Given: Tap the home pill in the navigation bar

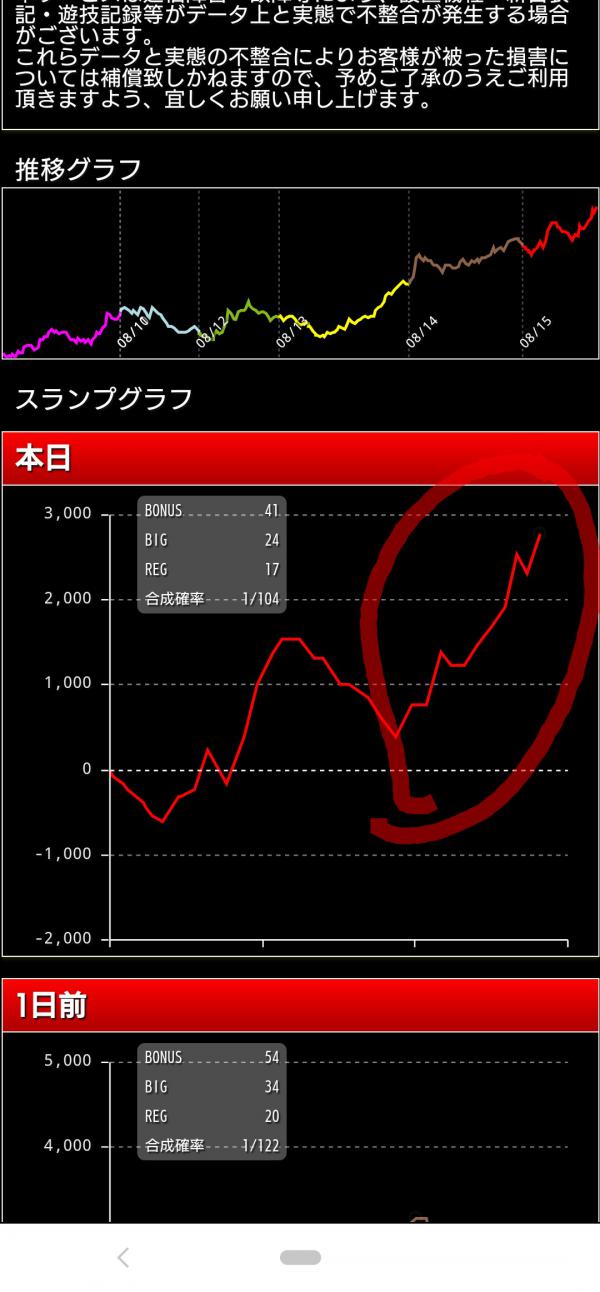Looking at the screenshot, I should [300, 1258].
